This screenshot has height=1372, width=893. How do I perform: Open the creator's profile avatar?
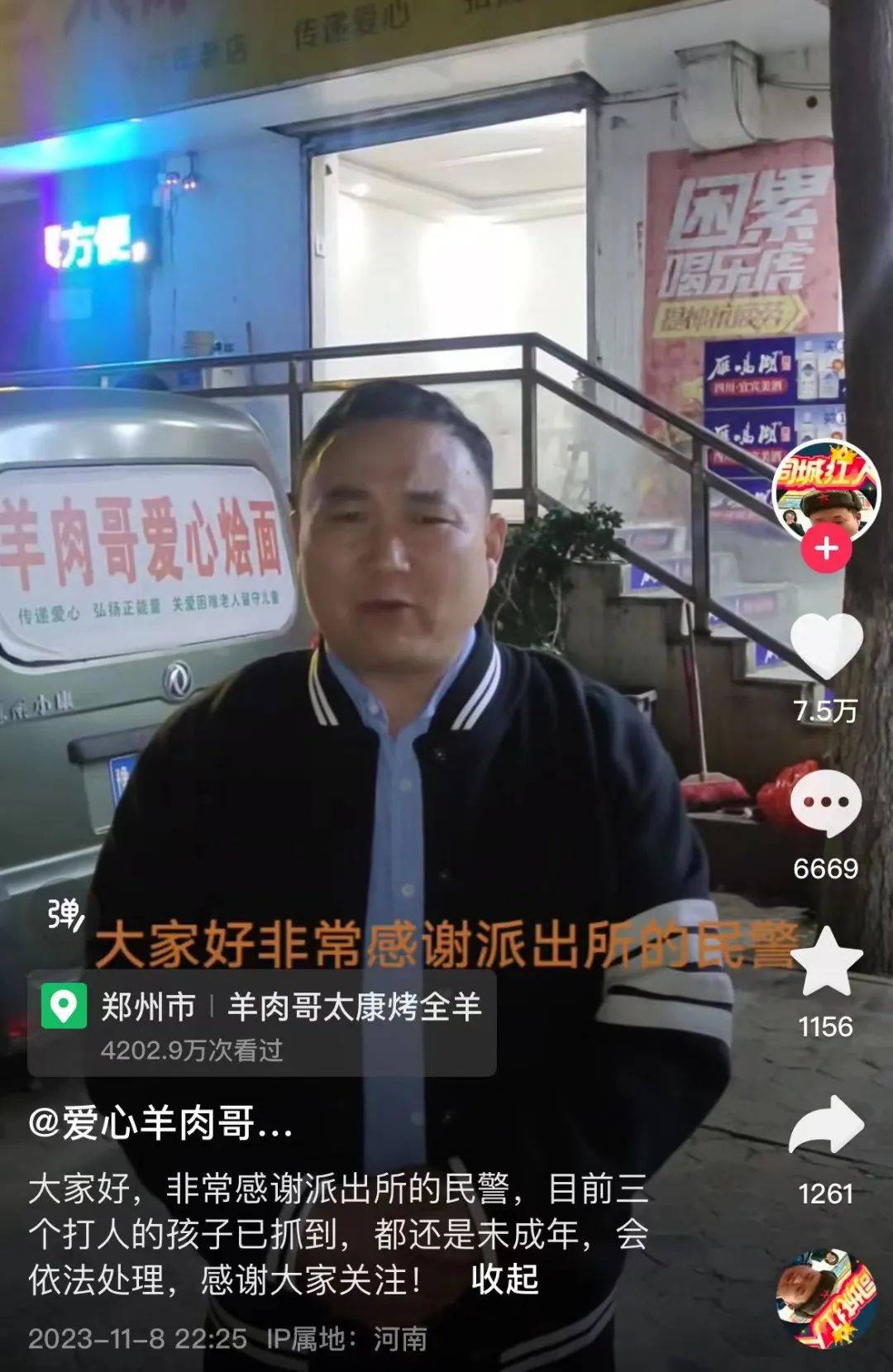coord(825,489)
